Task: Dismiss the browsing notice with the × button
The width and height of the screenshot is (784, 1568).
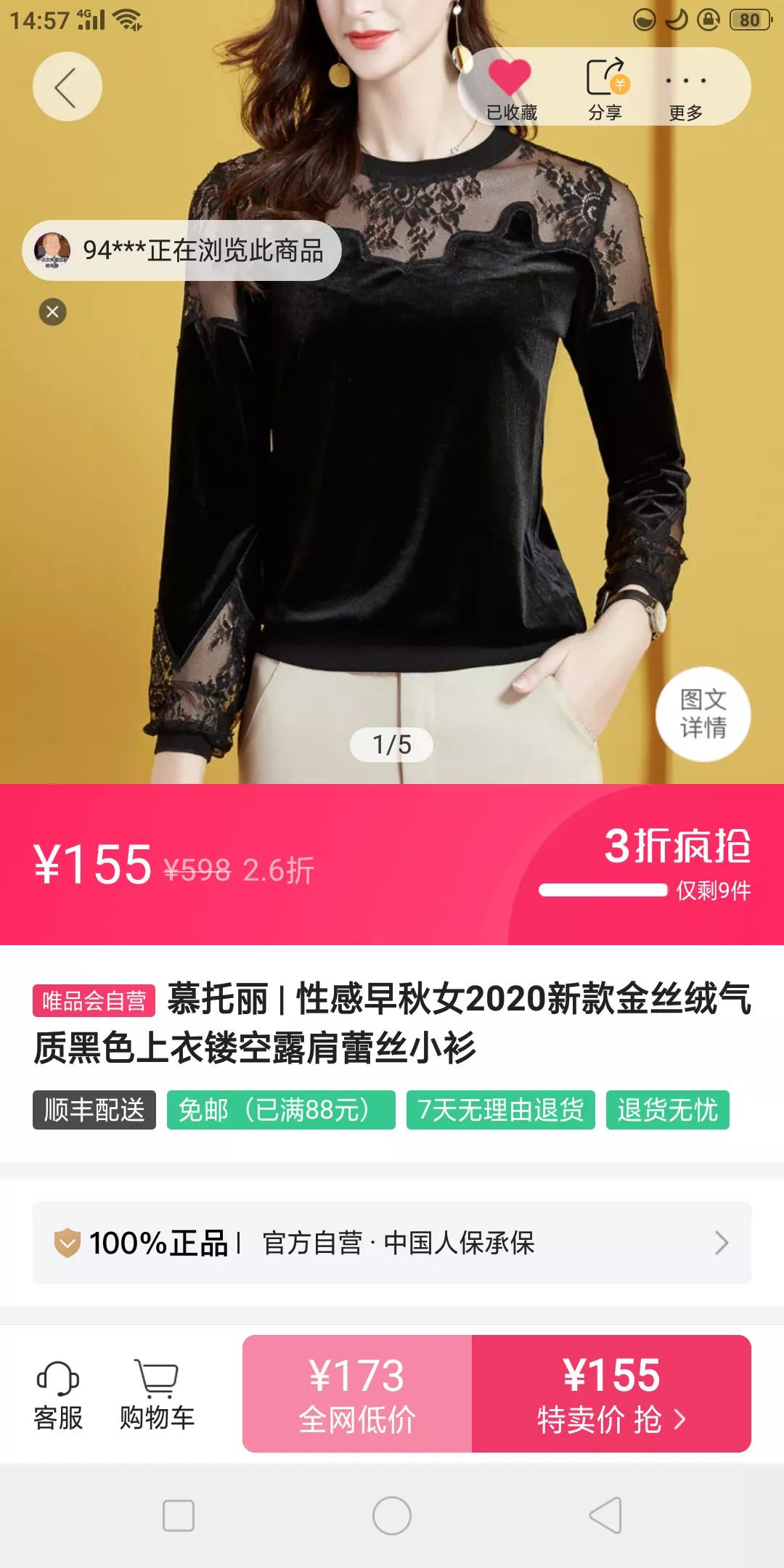Action: (x=50, y=312)
